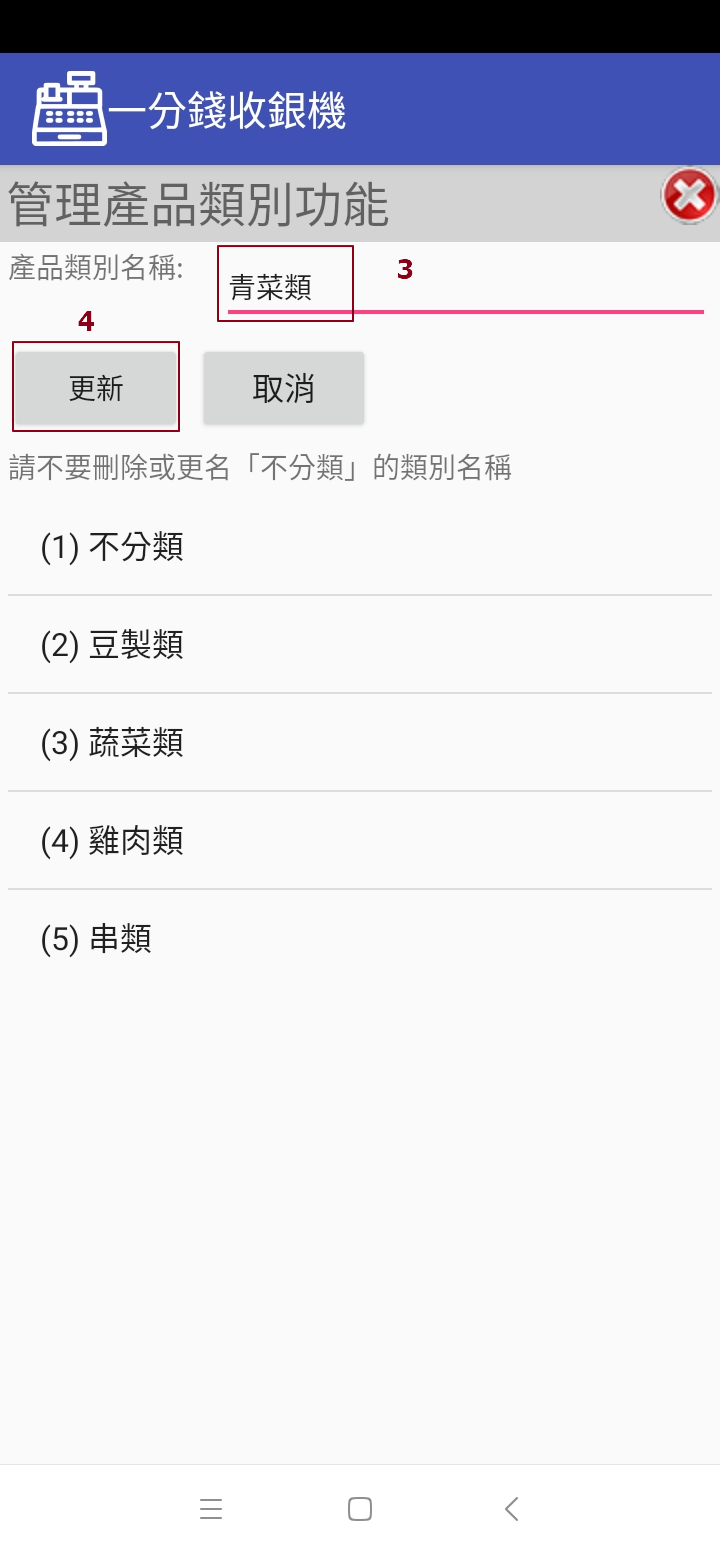Select the (2) 豆製類 category
Screen dimensions: 720x1560
360,645
